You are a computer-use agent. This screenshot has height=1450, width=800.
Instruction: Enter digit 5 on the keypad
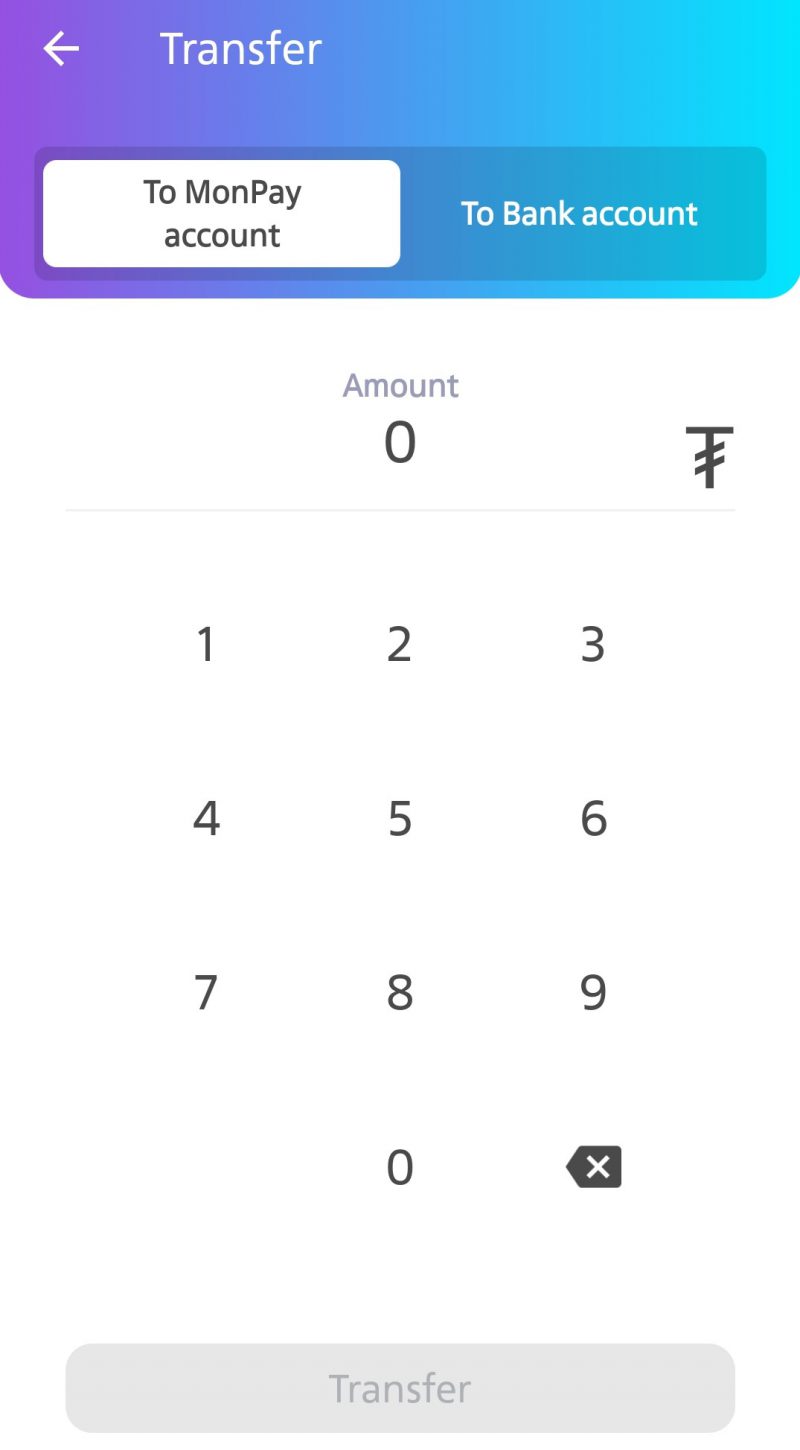pos(399,818)
